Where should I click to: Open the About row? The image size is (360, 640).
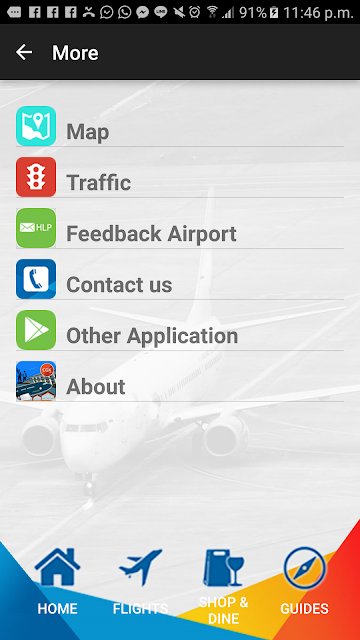coord(180,381)
